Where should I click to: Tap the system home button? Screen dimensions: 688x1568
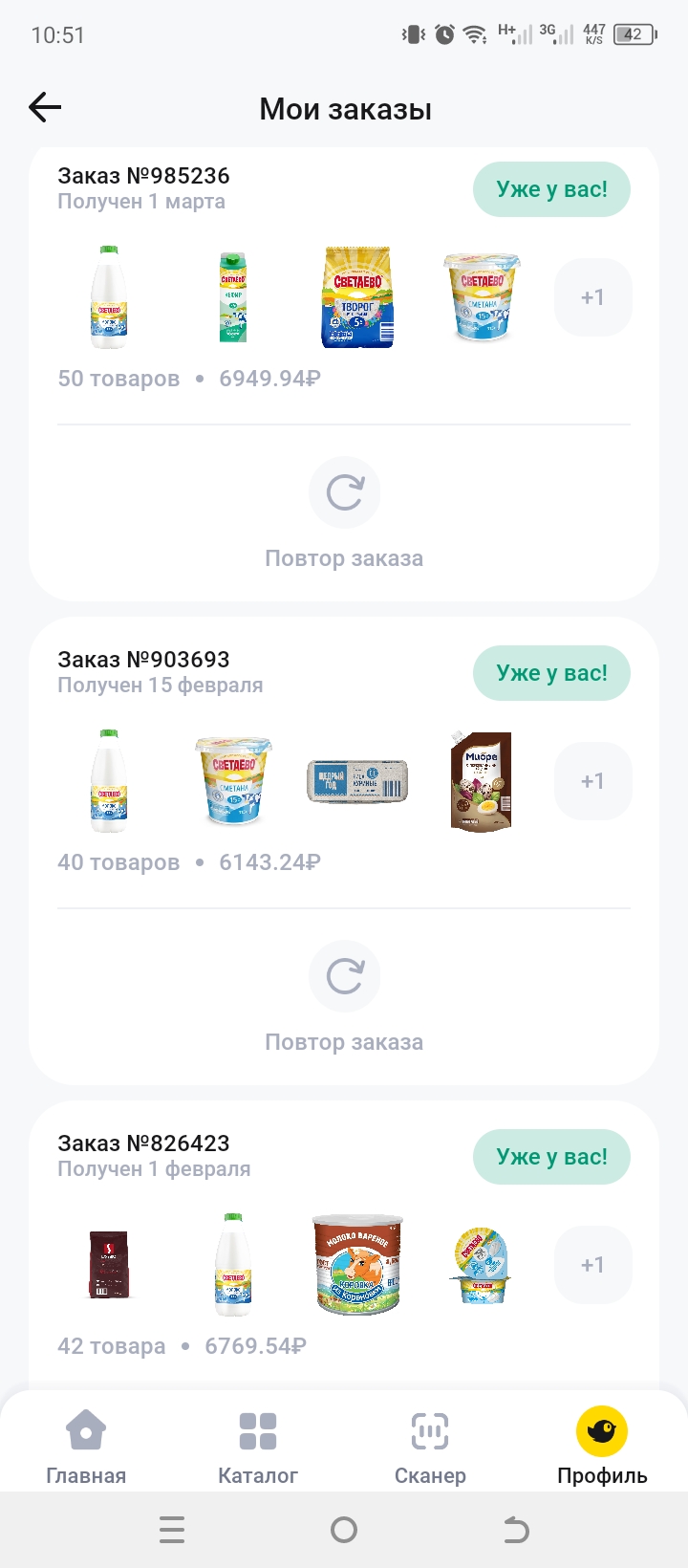(x=344, y=1530)
